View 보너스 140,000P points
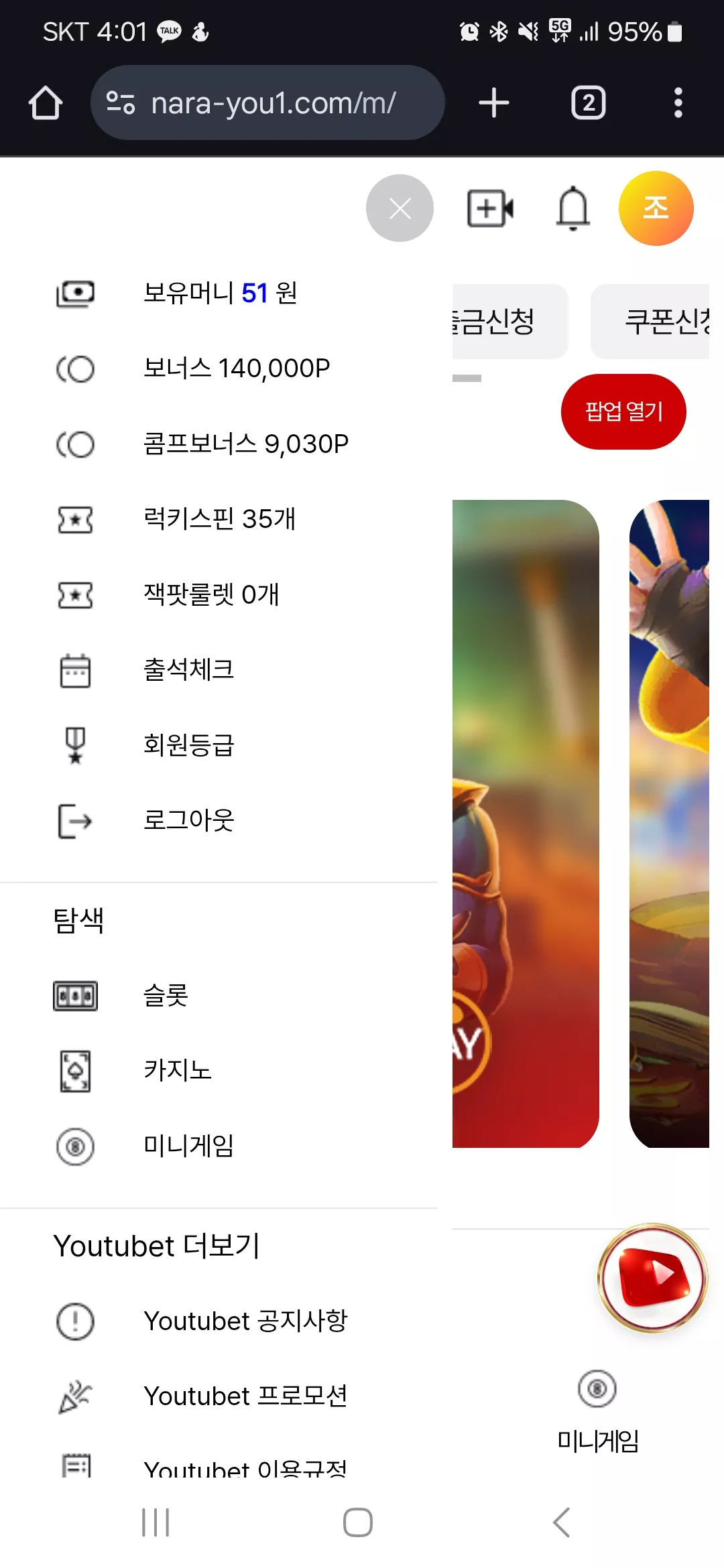Screen dimensions: 724x1568 pos(219,369)
